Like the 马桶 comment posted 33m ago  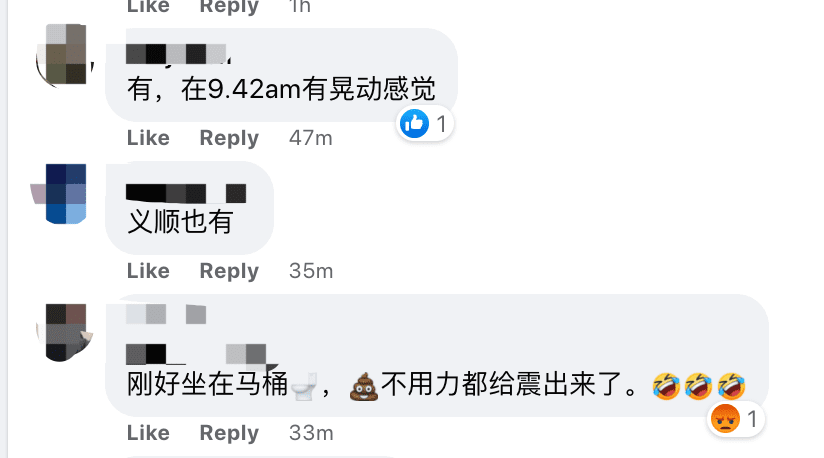[x=148, y=433]
